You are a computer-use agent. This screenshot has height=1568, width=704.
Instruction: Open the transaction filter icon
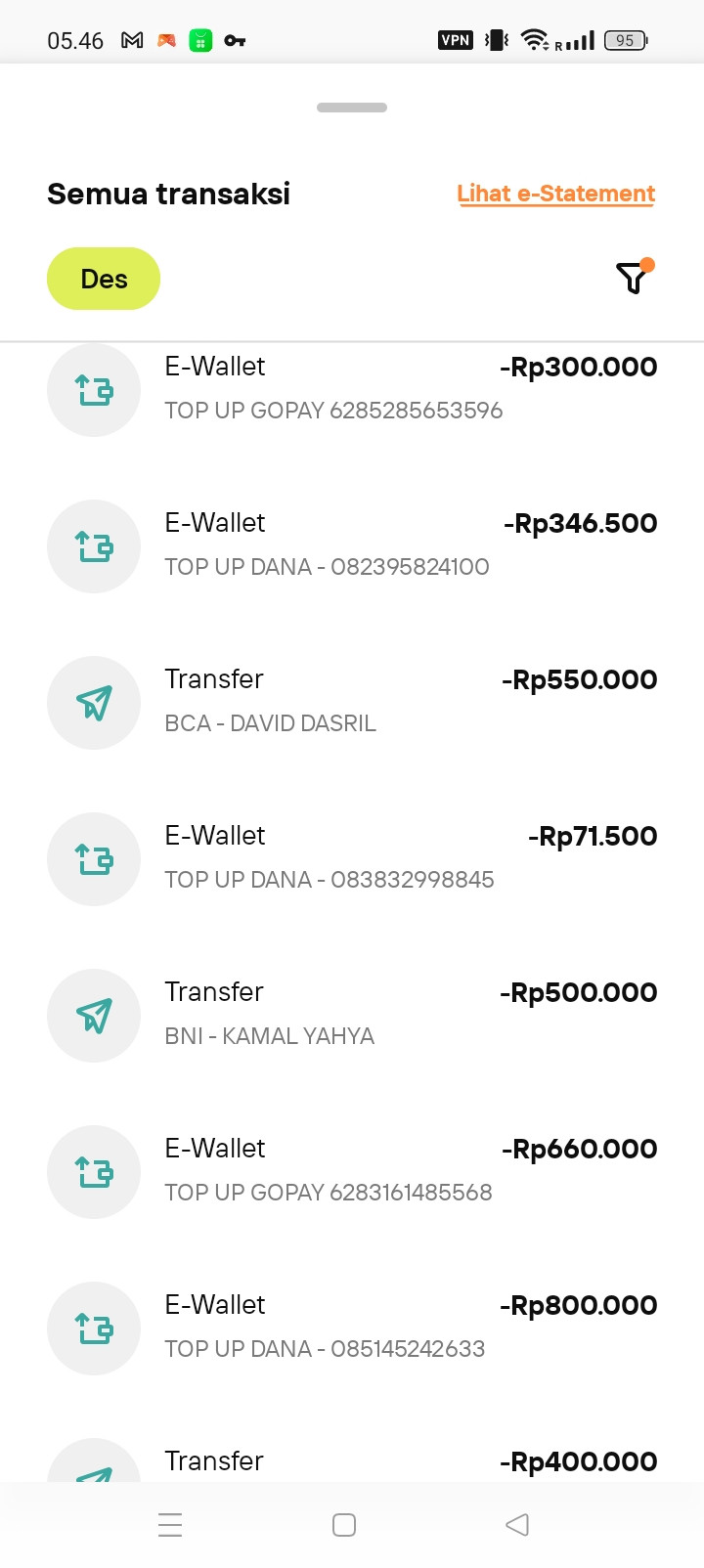(634, 278)
